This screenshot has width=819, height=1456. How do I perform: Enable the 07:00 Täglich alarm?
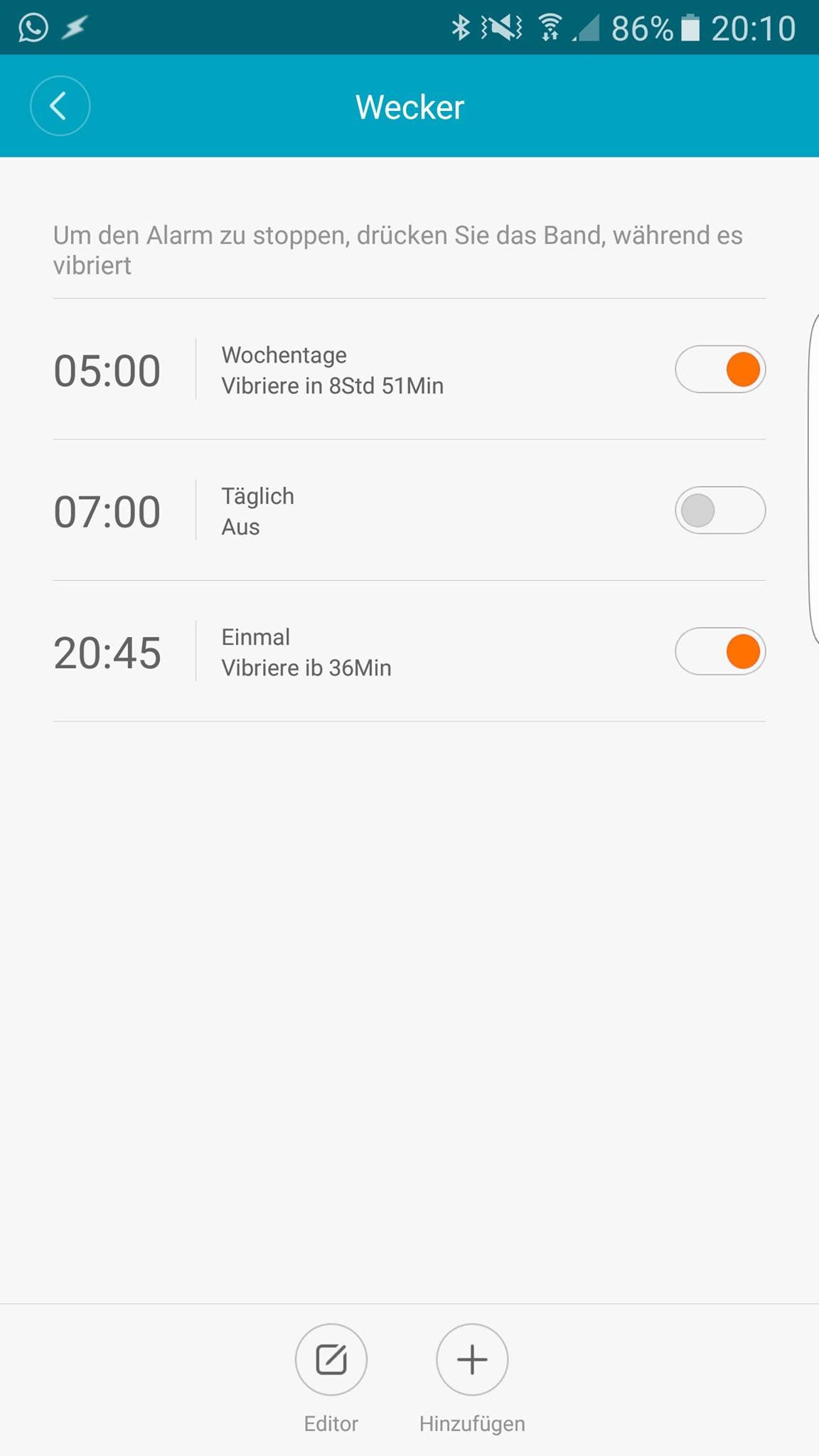(x=719, y=510)
